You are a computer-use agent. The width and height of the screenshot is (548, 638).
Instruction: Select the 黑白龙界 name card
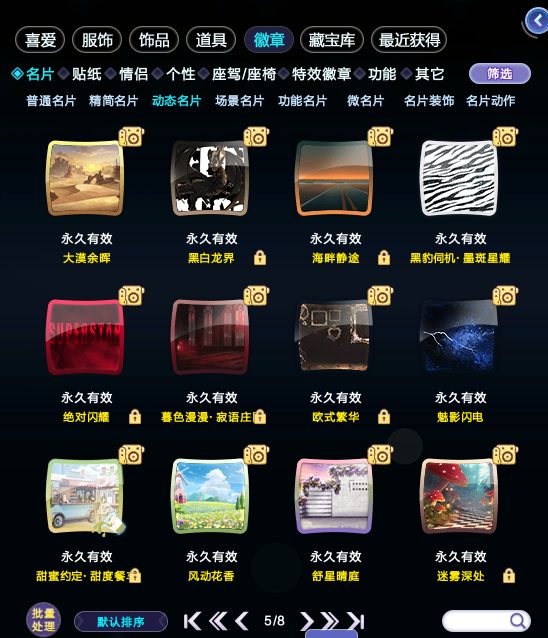point(210,178)
